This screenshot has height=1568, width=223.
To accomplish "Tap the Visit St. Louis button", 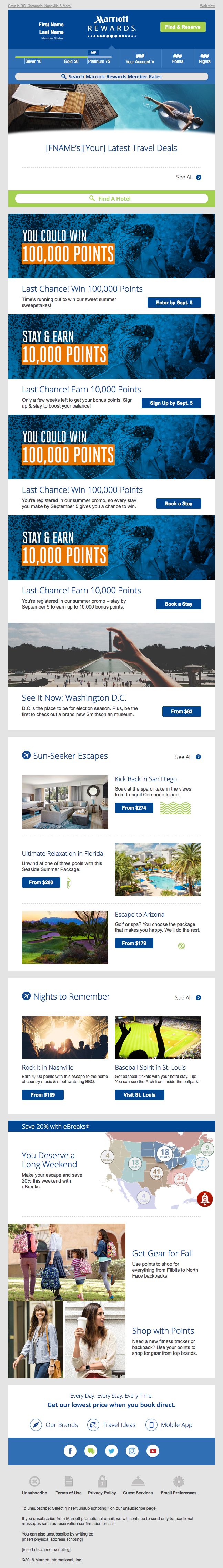I will [139, 1094].
